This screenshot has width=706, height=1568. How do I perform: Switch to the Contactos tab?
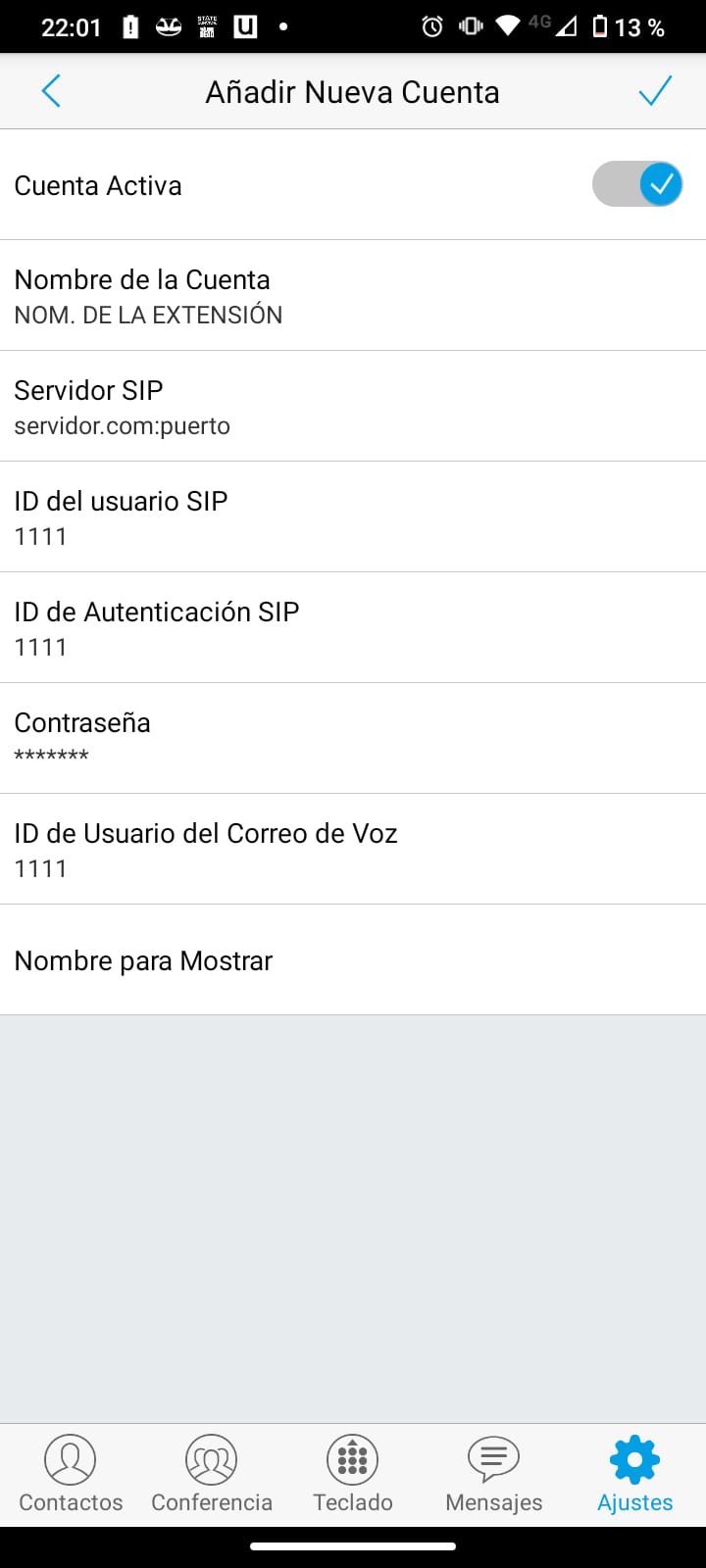71,1475
